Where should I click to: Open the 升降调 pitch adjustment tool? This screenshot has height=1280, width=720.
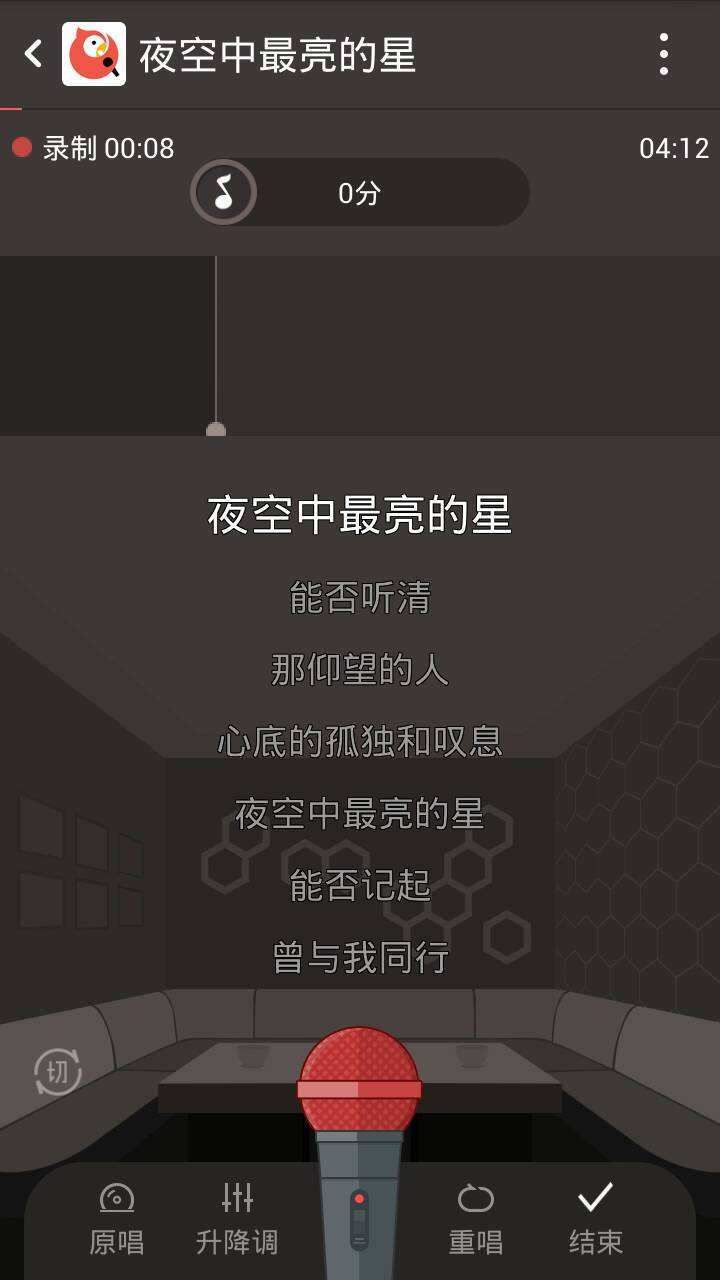(237, 1213)
